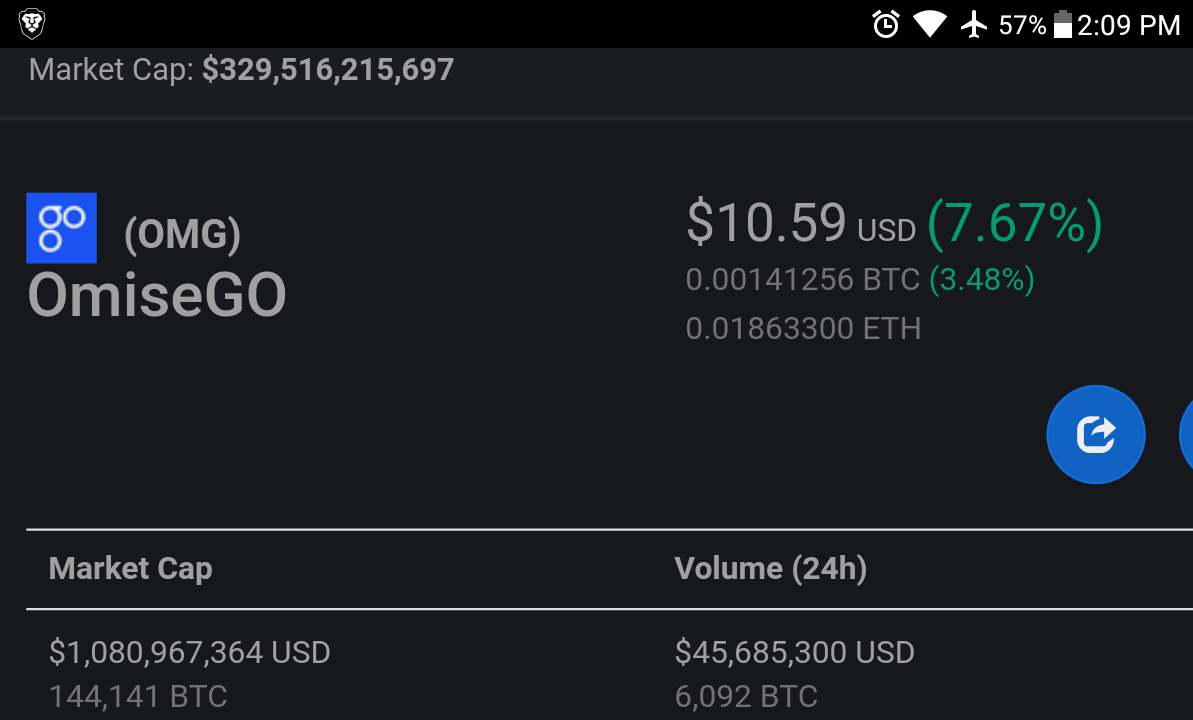Tap the blue share button for OmiseGO
This screenshot has height=720, width=1193.
click(1095, 435)
